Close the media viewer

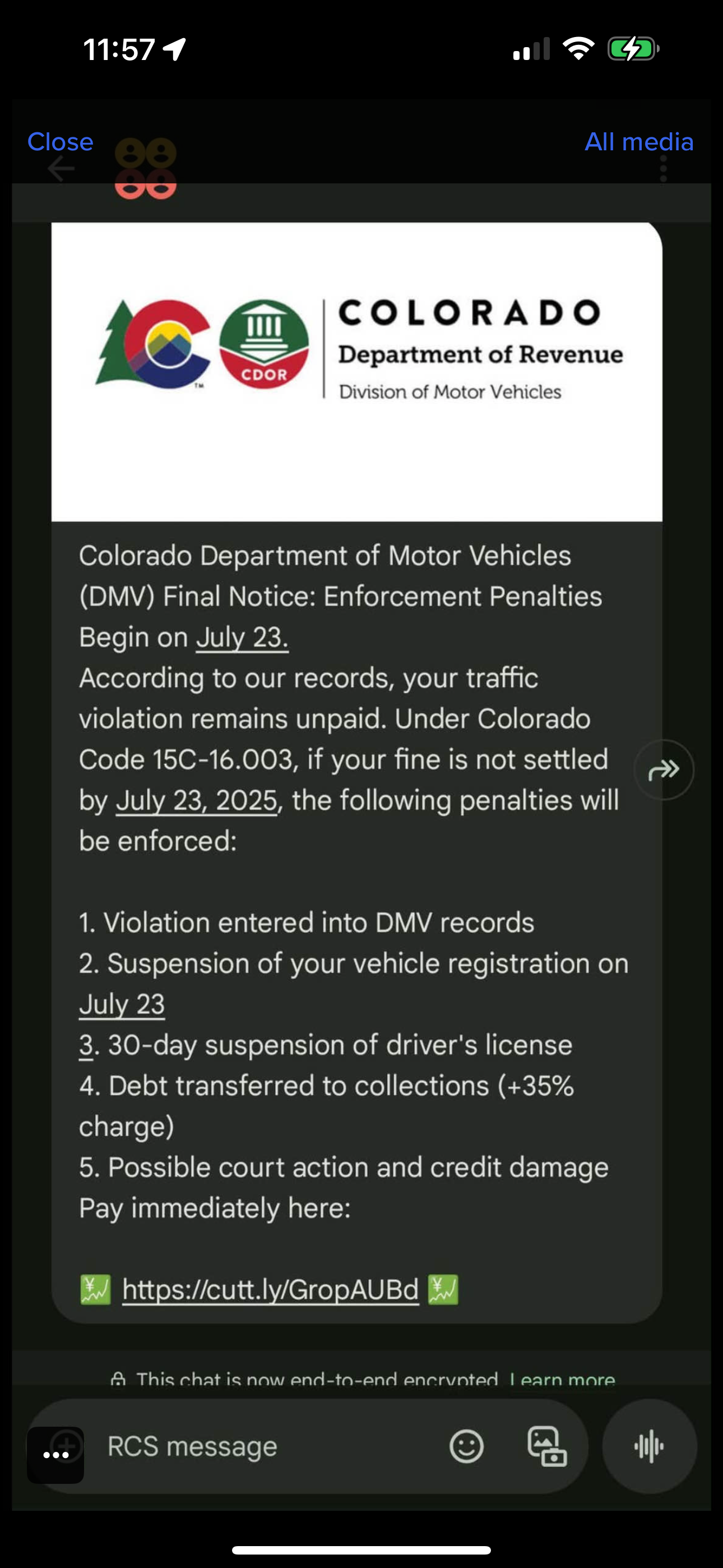(x=61, y=142)
